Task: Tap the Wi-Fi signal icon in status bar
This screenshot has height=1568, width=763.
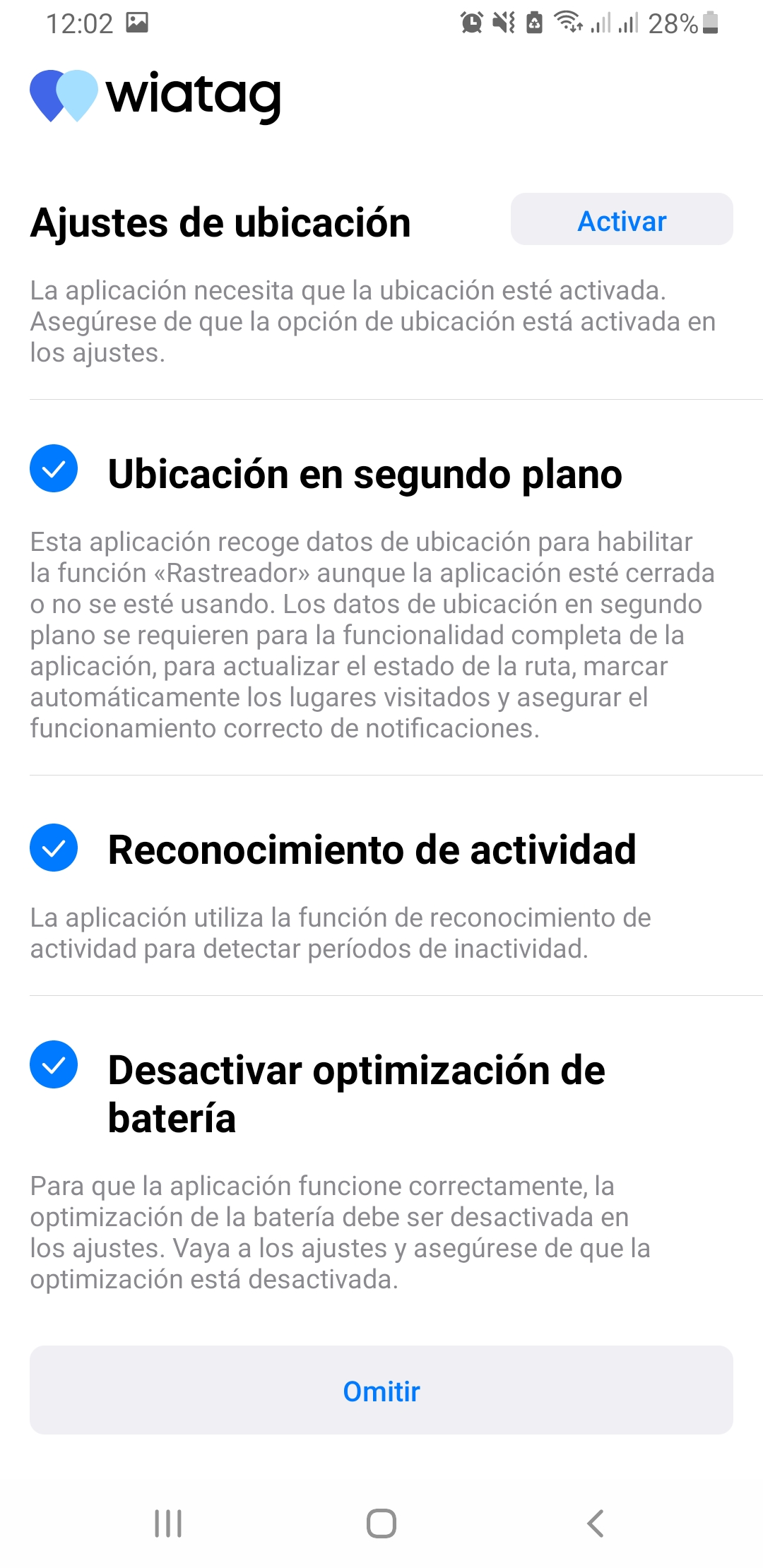Action: [569, 21]
